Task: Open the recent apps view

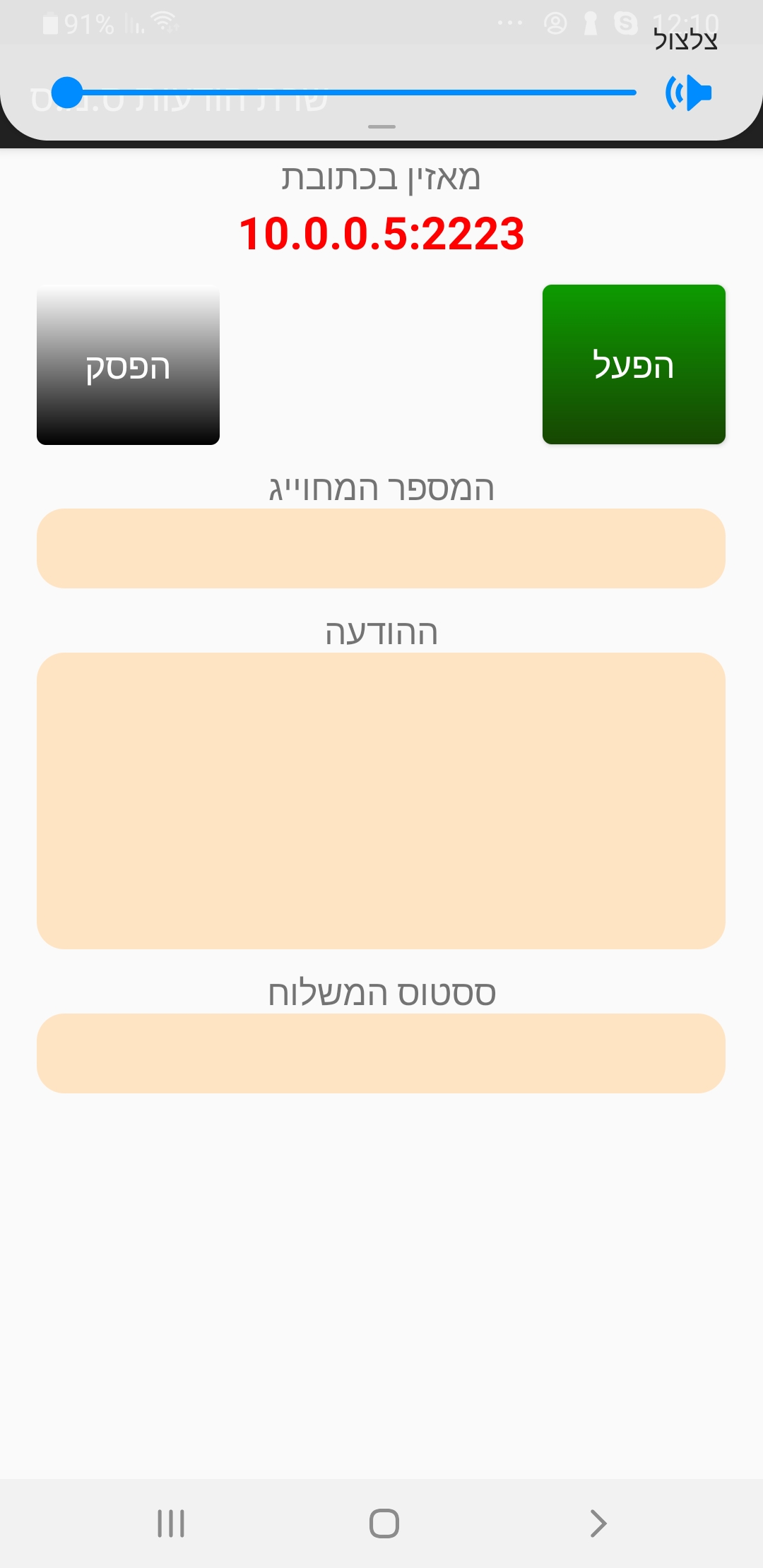Action: click(170, 1523)
